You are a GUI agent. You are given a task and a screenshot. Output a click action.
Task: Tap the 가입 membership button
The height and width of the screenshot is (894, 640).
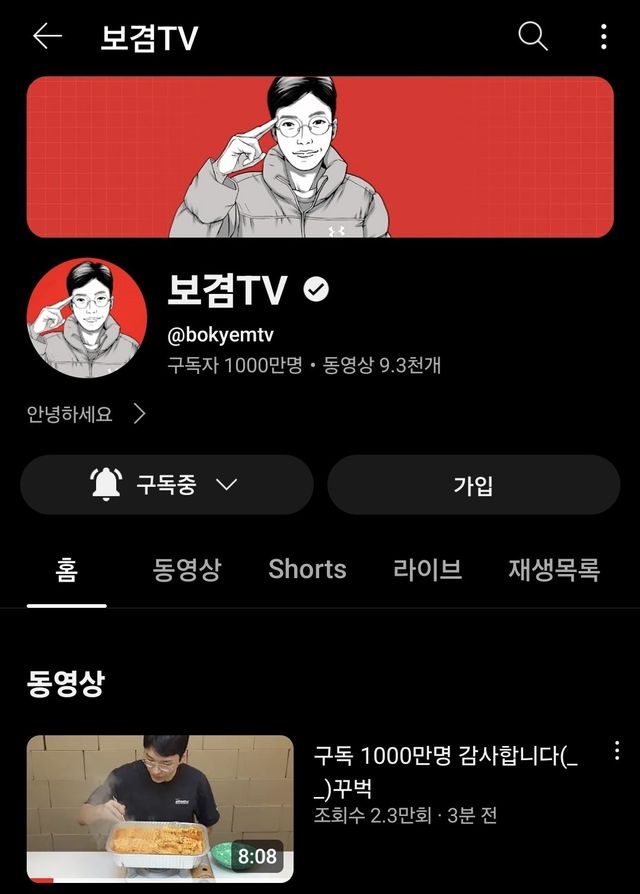click(473, 485)
